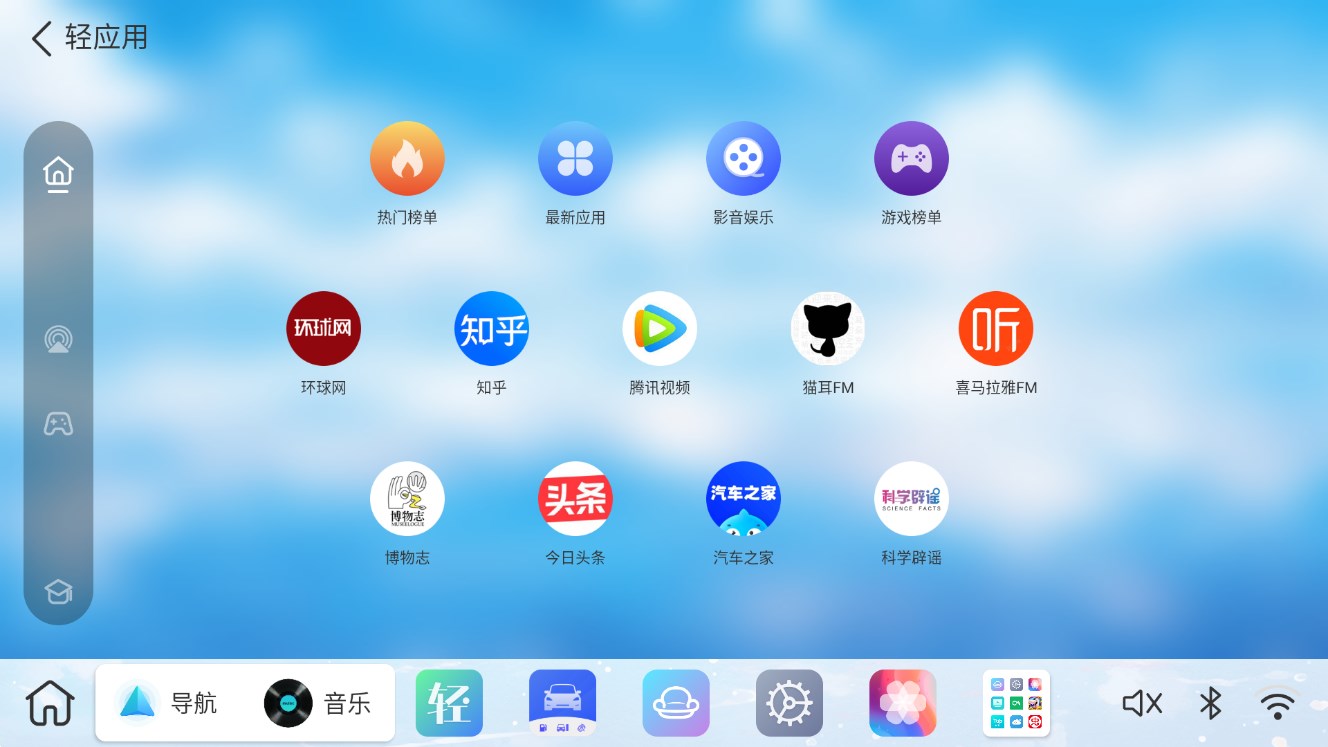Open 猫耳FM light app

(827, 329)
